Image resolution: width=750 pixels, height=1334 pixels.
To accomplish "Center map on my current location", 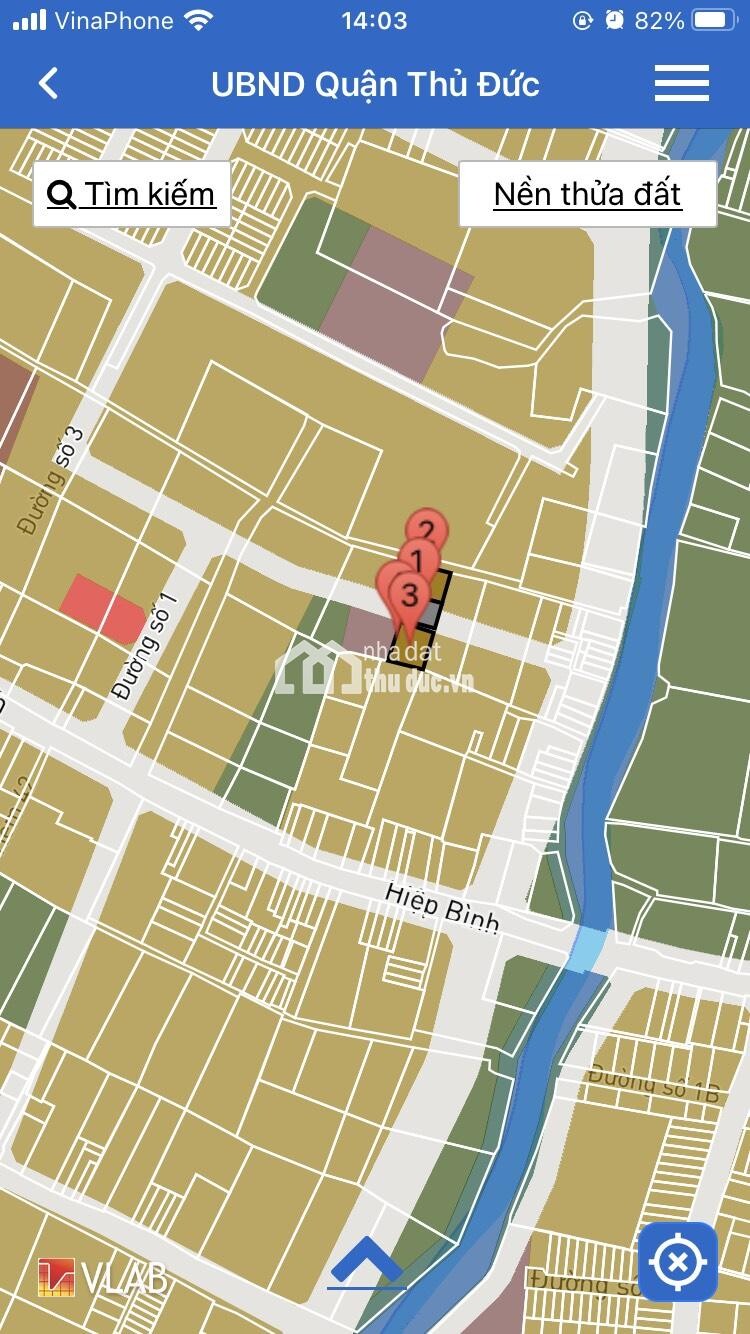I will [x=678, y=1261].
